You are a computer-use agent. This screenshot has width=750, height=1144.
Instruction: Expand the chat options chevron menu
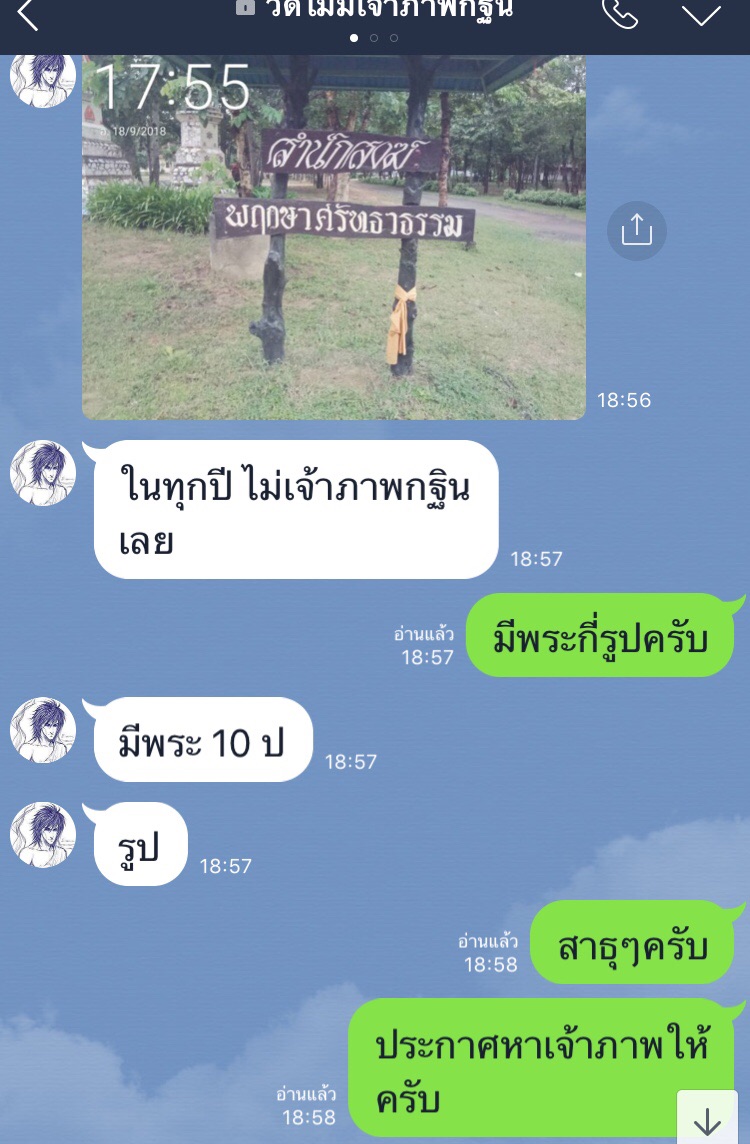click(x=701, y=14)
